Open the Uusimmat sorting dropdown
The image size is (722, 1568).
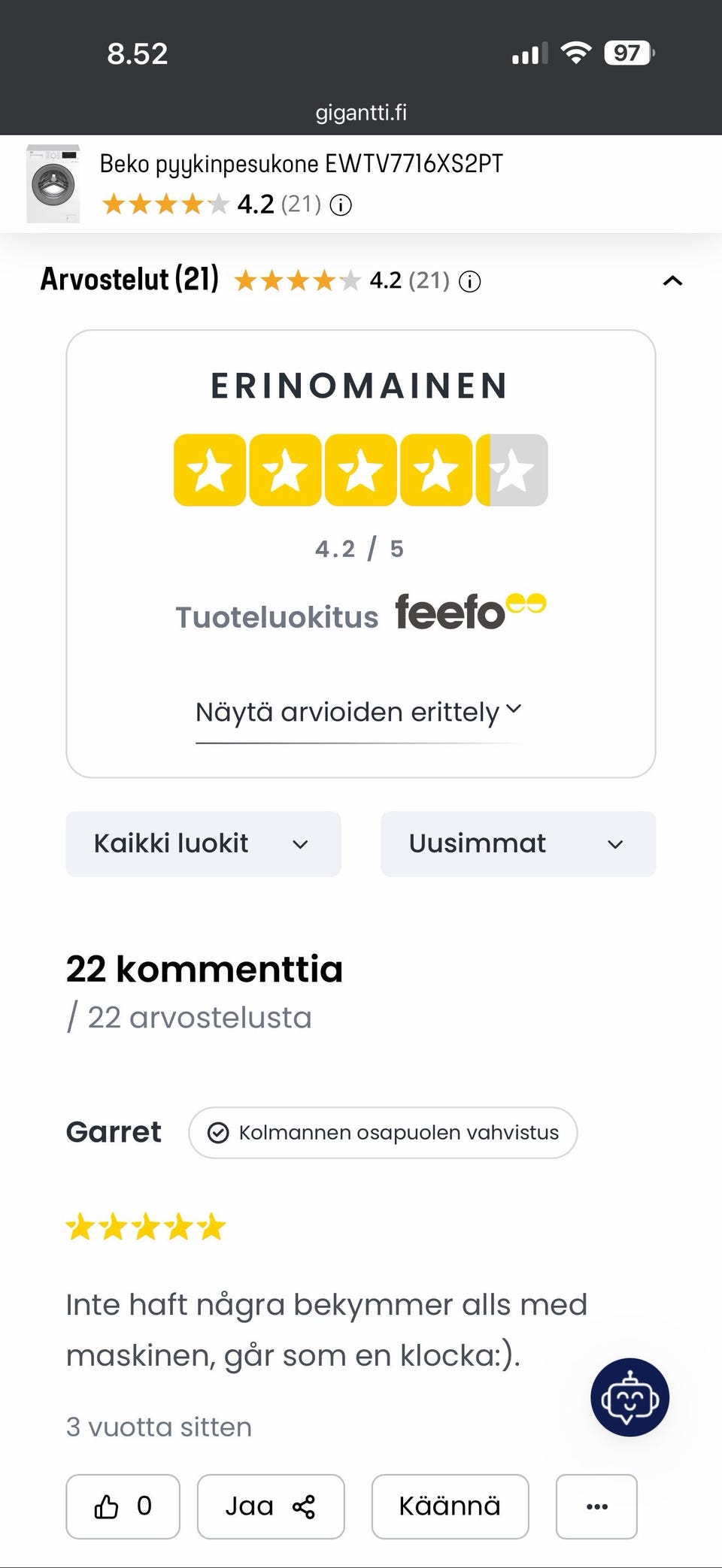(517, 843)
